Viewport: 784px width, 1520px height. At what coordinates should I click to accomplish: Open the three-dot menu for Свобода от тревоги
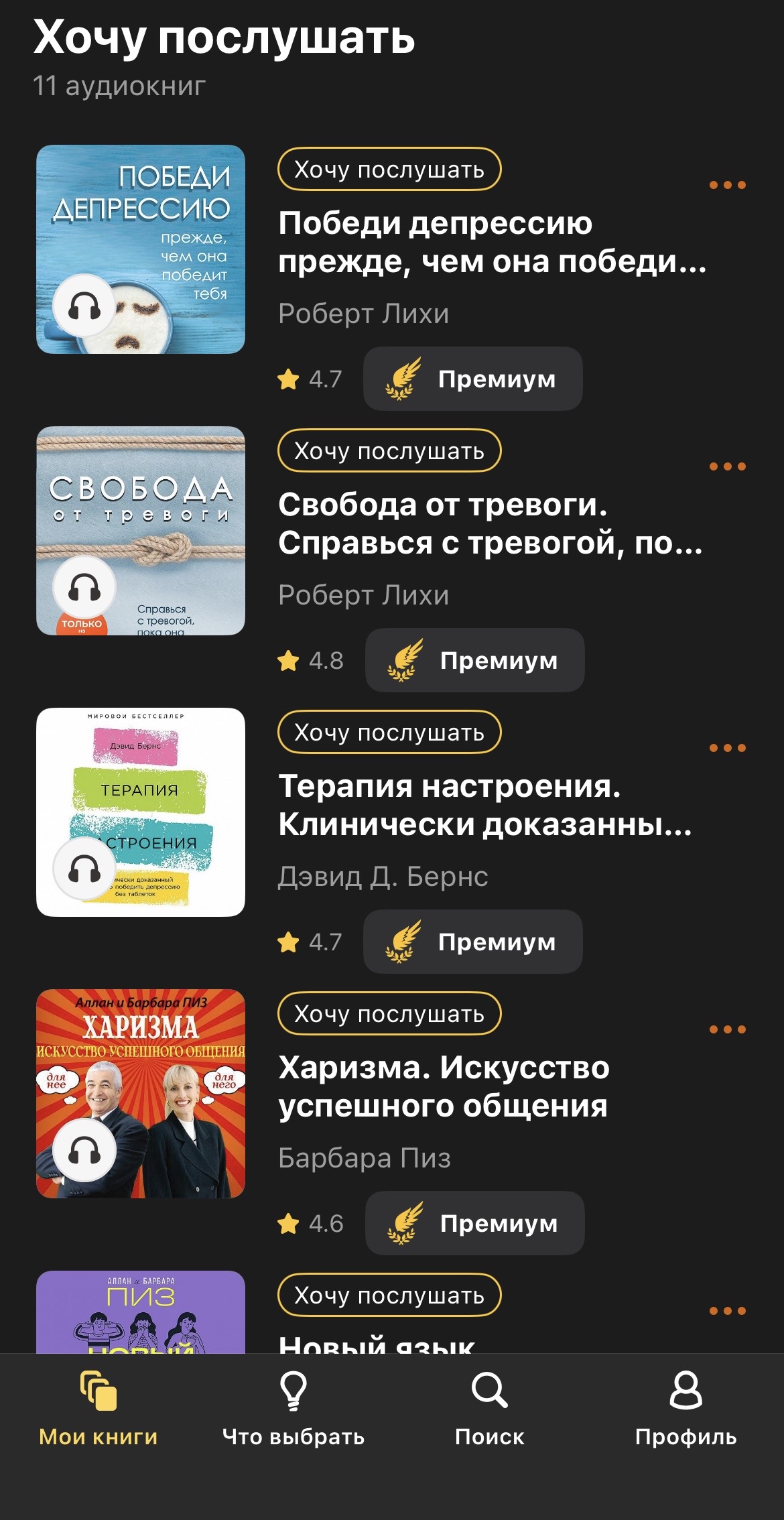727,466
